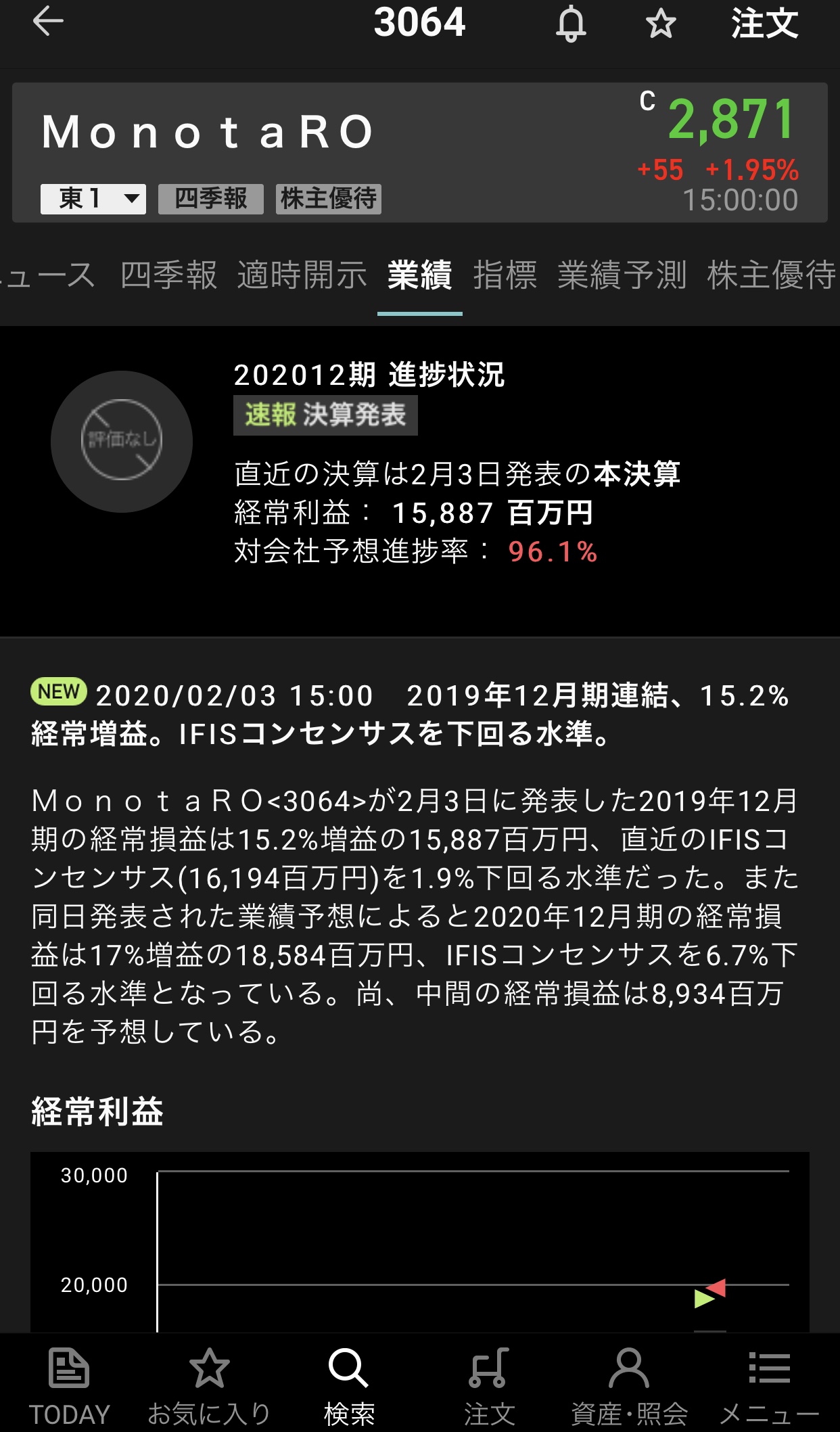Tap the top 注文 order button
This screenshot has width=840, height=1432.
coord(764,24)
